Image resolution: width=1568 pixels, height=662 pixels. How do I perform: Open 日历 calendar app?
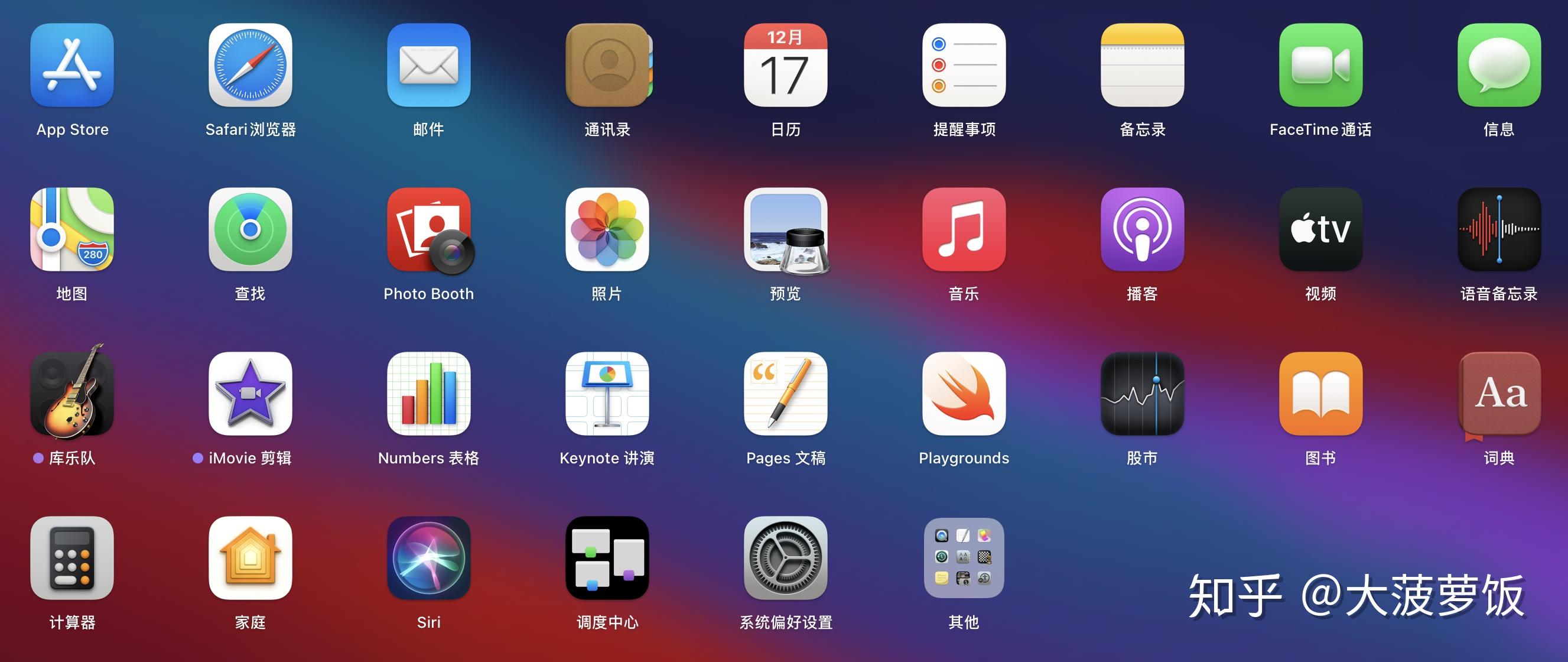pos(785,65)
